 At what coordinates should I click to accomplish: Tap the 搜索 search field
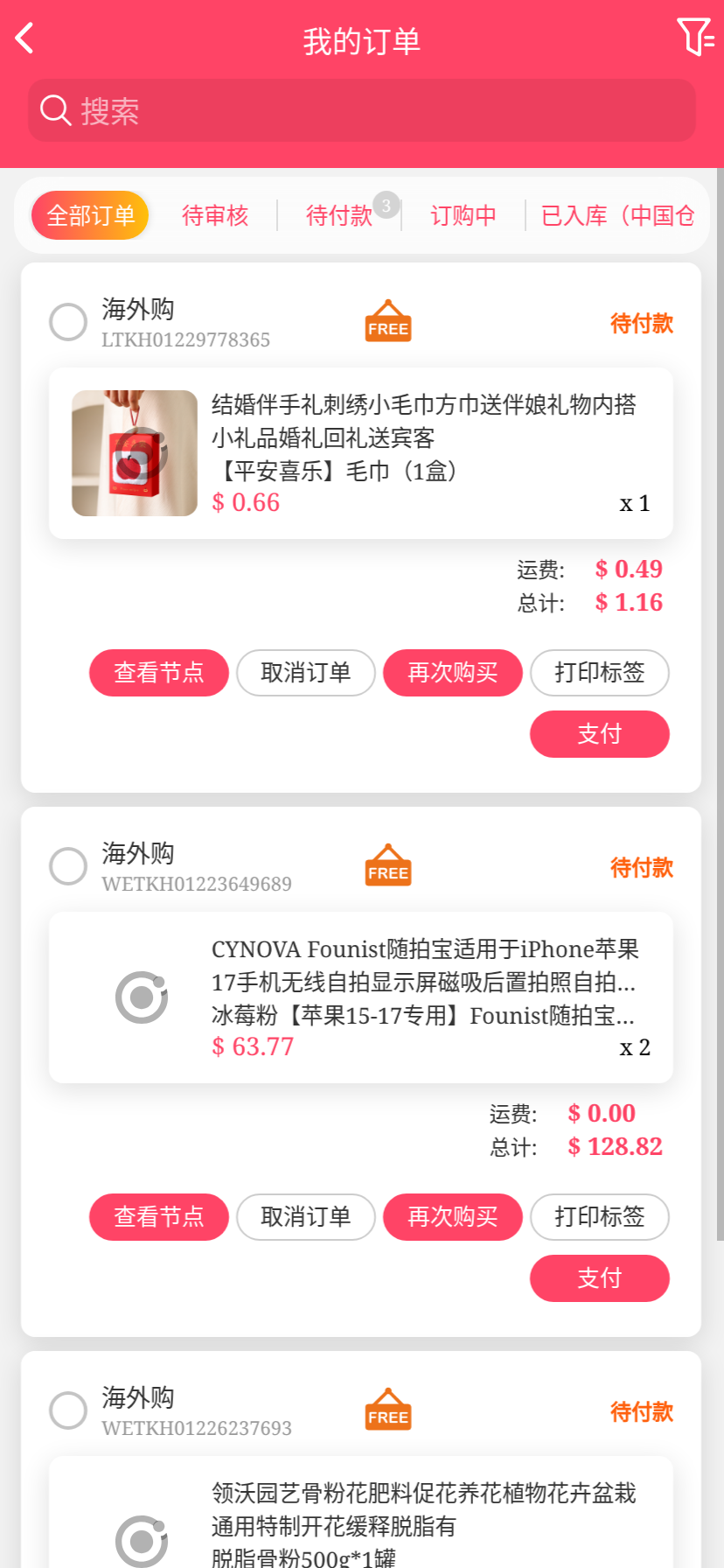click(362, 111)
